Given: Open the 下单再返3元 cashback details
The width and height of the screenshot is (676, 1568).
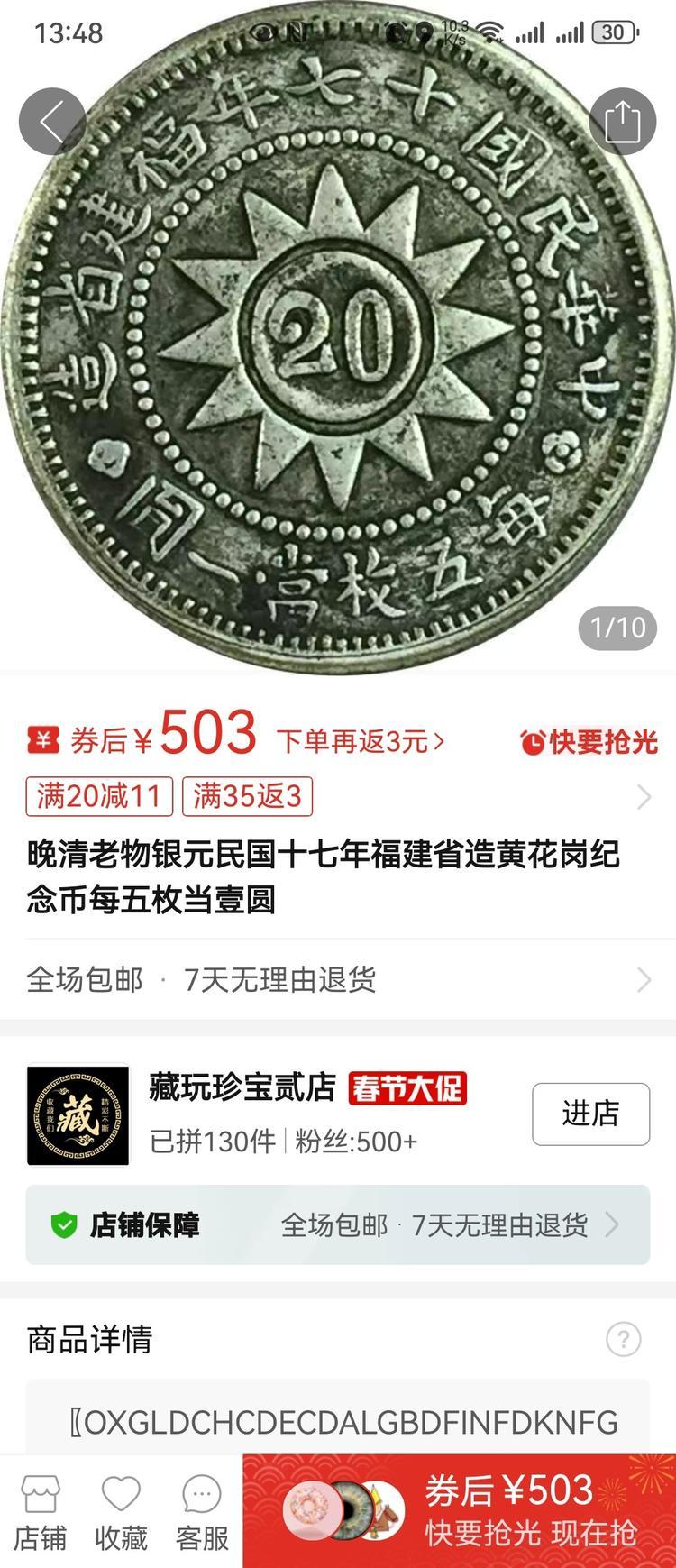Looking at the screenshot, I should (x=361, y=741).
